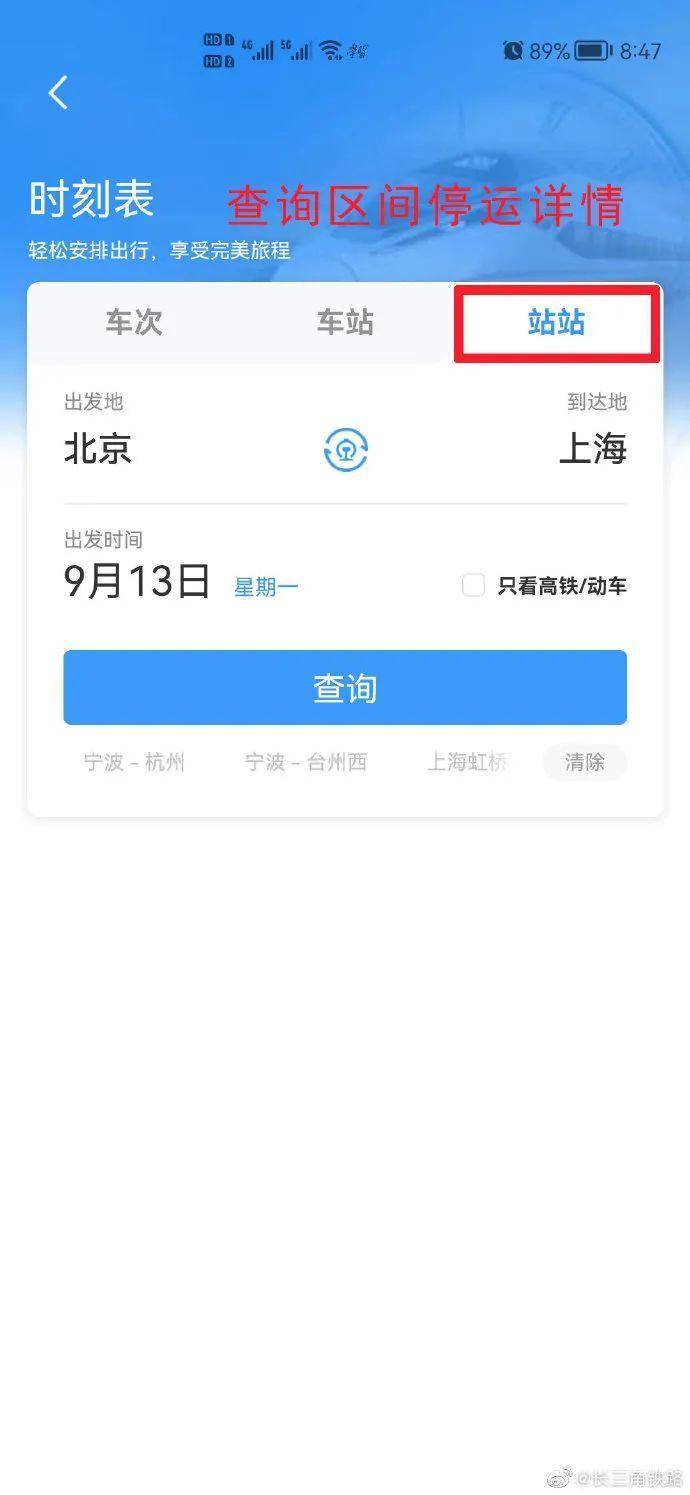This screenshot has height=1495, width=690.
Task: Switch to the 车站 tab
Action: pyautogui.click(x=345, y=323)
